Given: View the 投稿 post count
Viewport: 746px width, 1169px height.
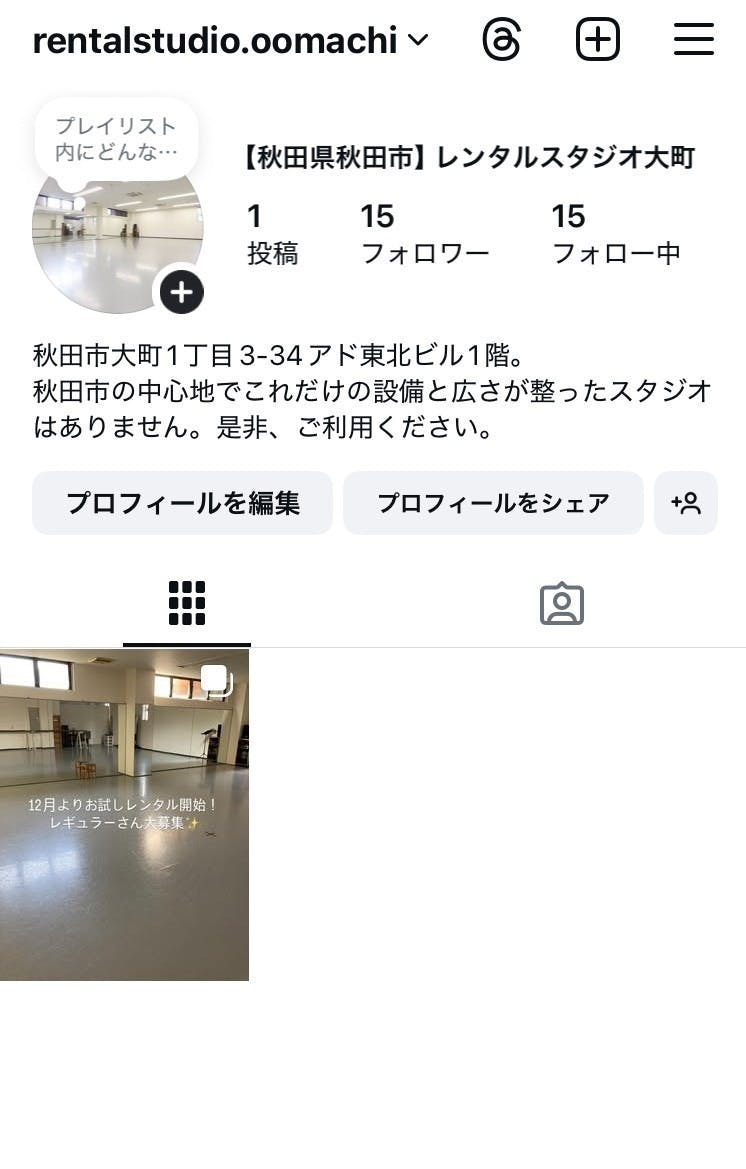Looking at the screenshot, I should (x=272, y=232).
